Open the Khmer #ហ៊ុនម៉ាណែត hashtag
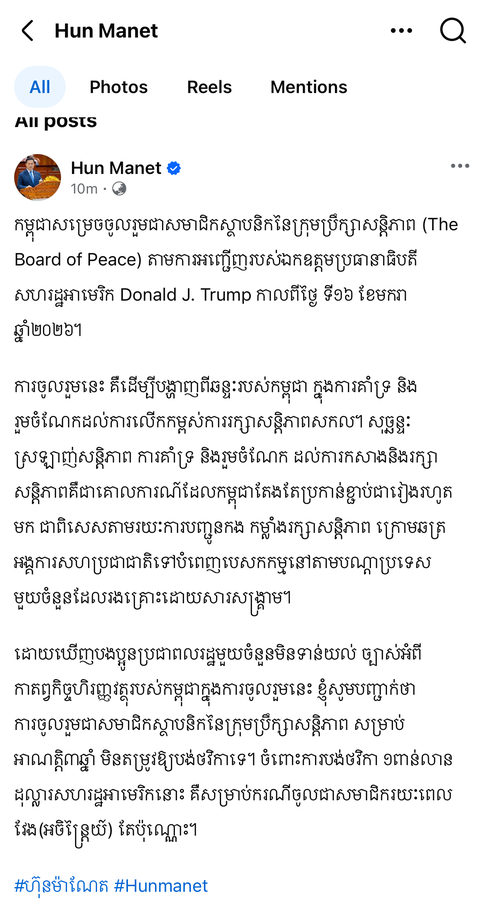 [61, 886]
